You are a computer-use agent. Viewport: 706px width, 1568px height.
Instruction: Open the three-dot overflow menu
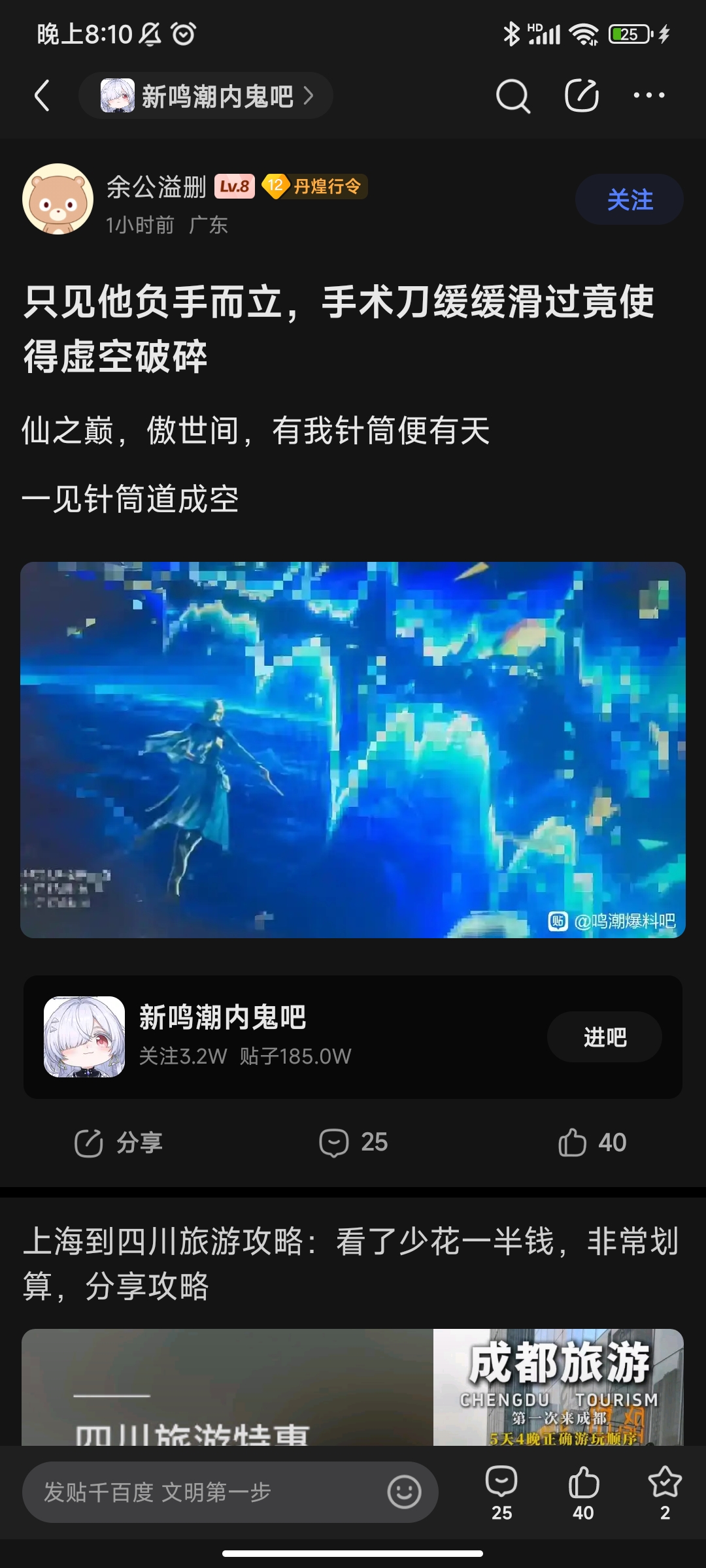tap(648, 96)
